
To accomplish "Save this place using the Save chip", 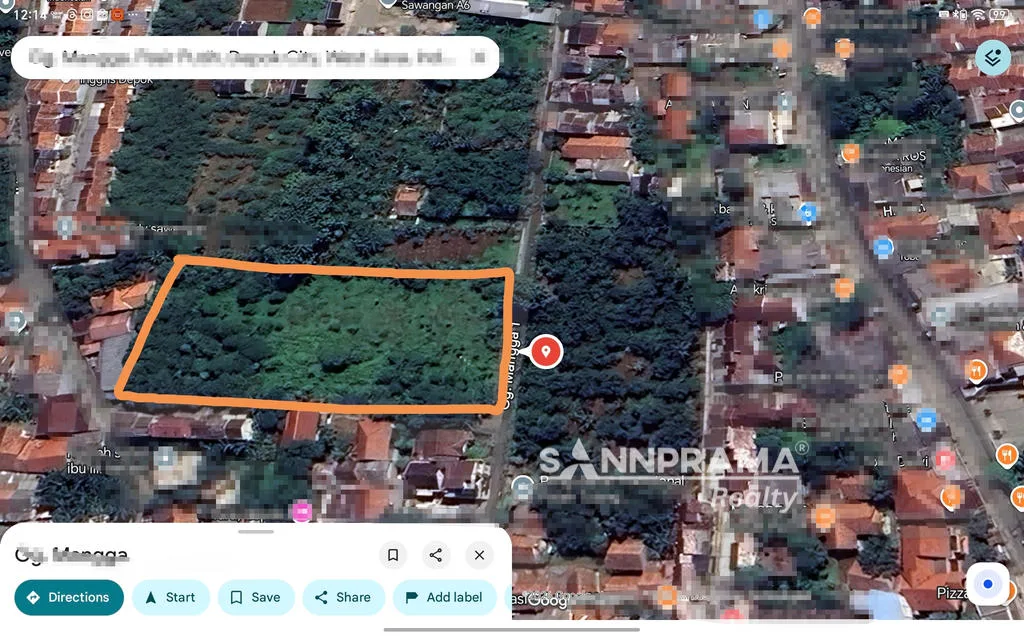I will pos(255,597).
